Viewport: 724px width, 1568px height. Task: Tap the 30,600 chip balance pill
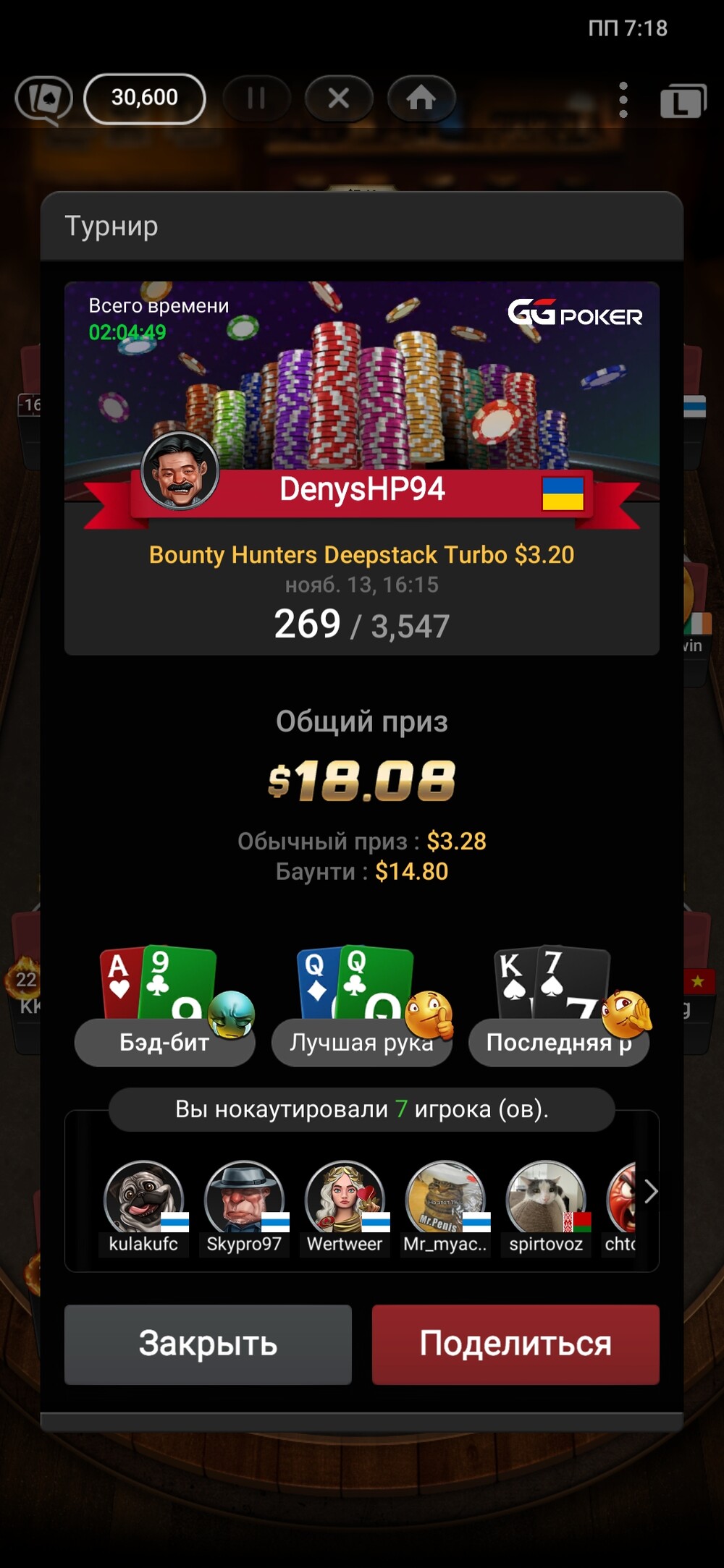(145, 98)
